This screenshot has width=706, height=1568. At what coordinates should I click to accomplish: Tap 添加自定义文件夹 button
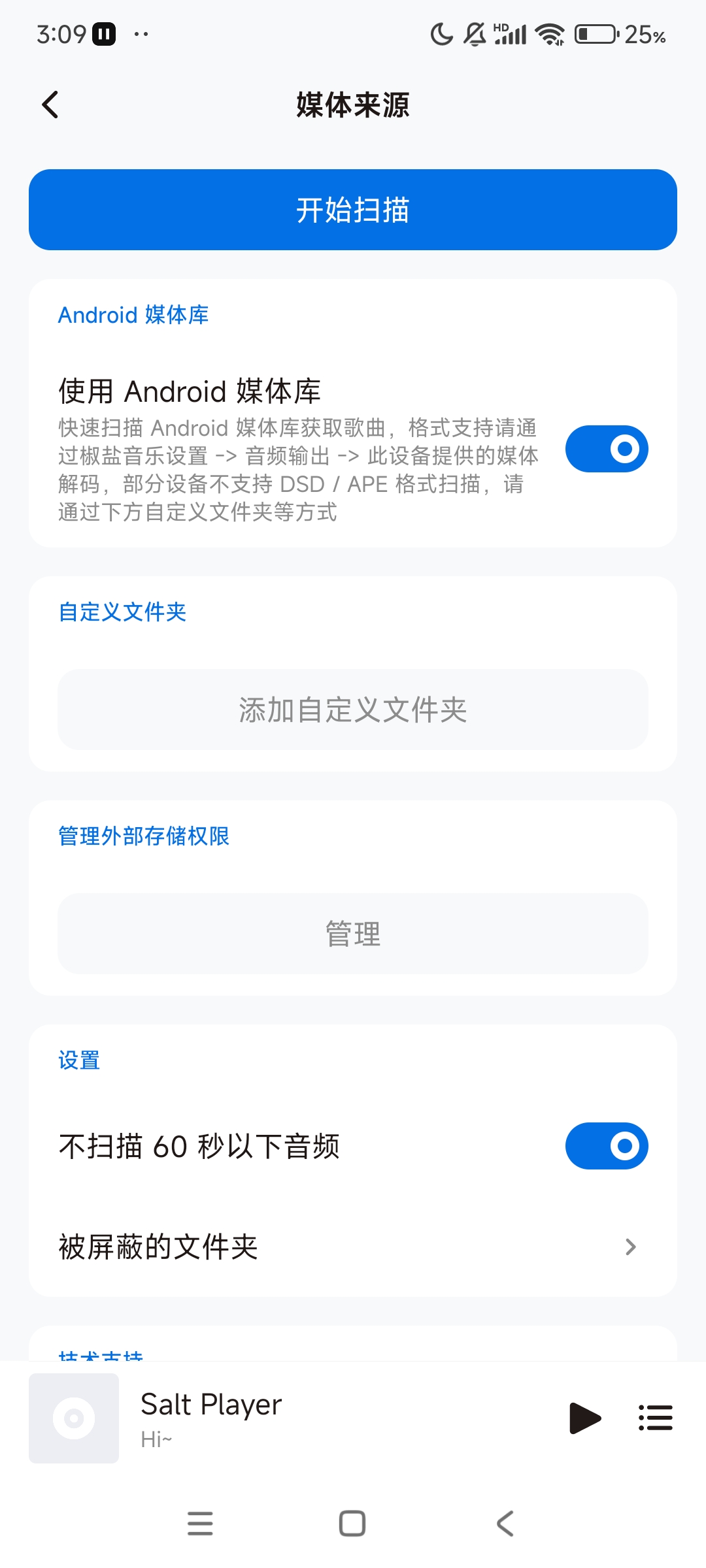353,710
